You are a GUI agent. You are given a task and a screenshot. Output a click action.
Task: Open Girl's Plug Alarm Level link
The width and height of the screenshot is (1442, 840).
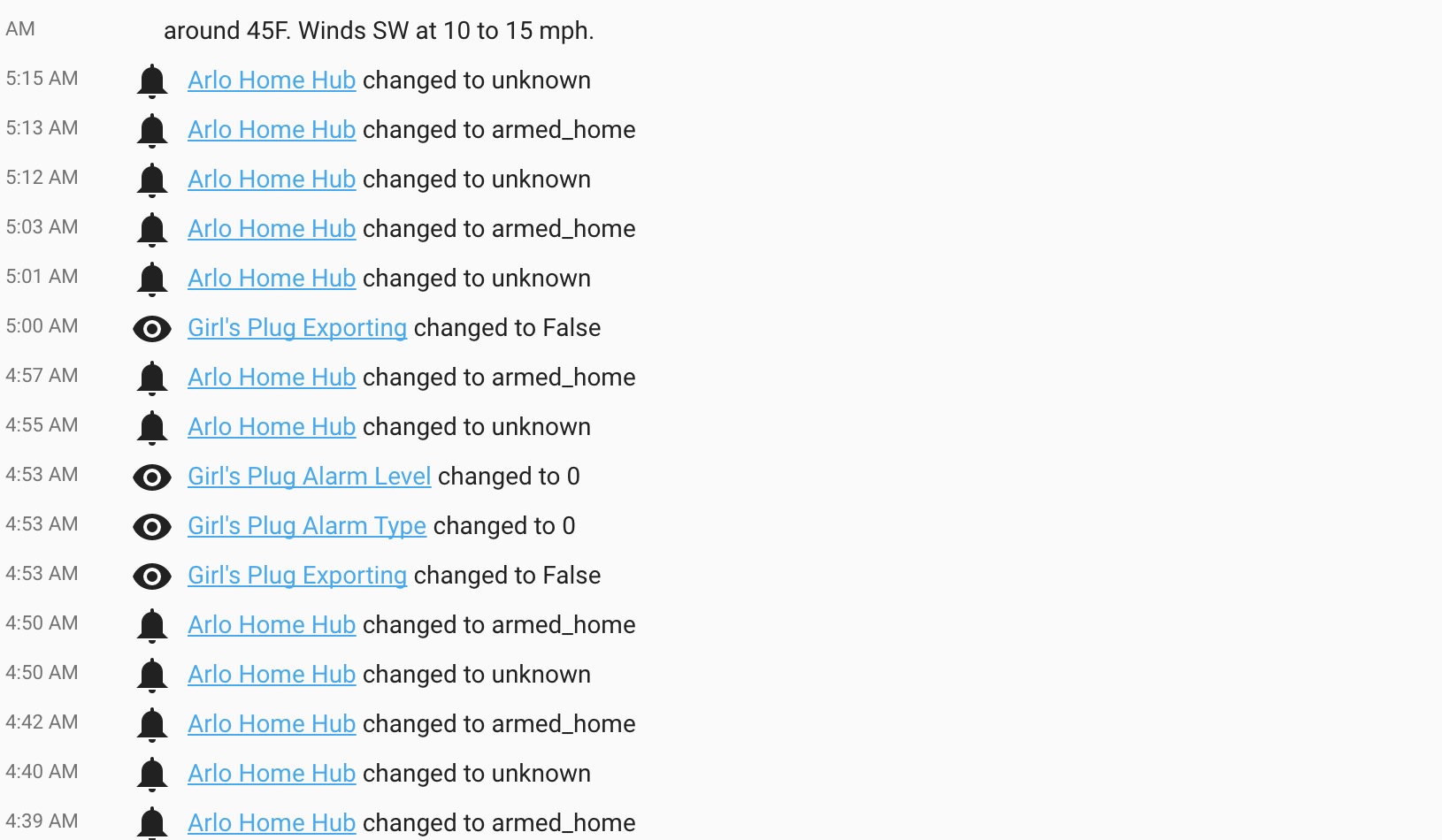tap(309, 477)
